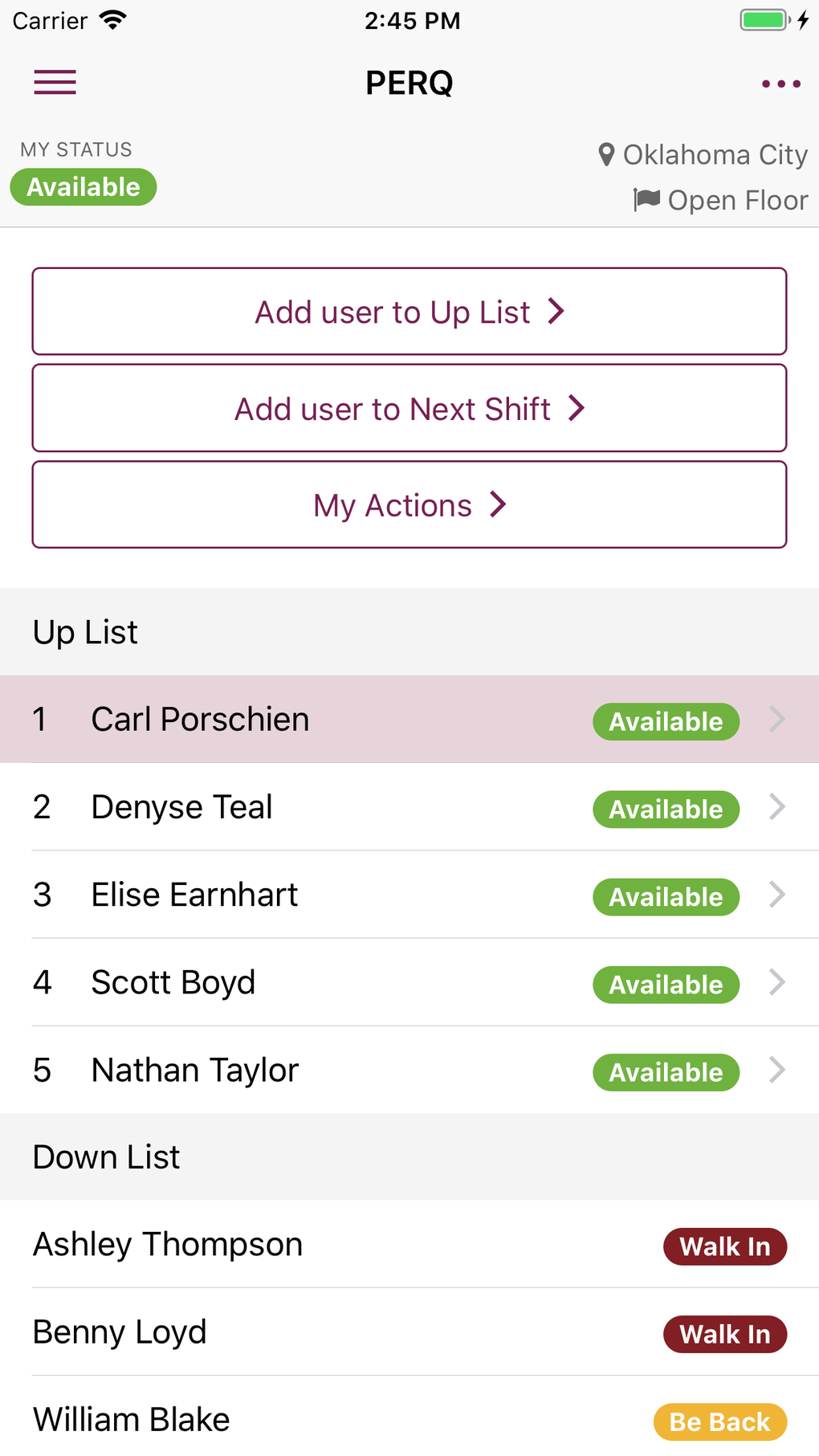The height and width of the screenshot is (1456, 819).
Task: Open the hamburger navigation menu
Action: pos(54,83)
